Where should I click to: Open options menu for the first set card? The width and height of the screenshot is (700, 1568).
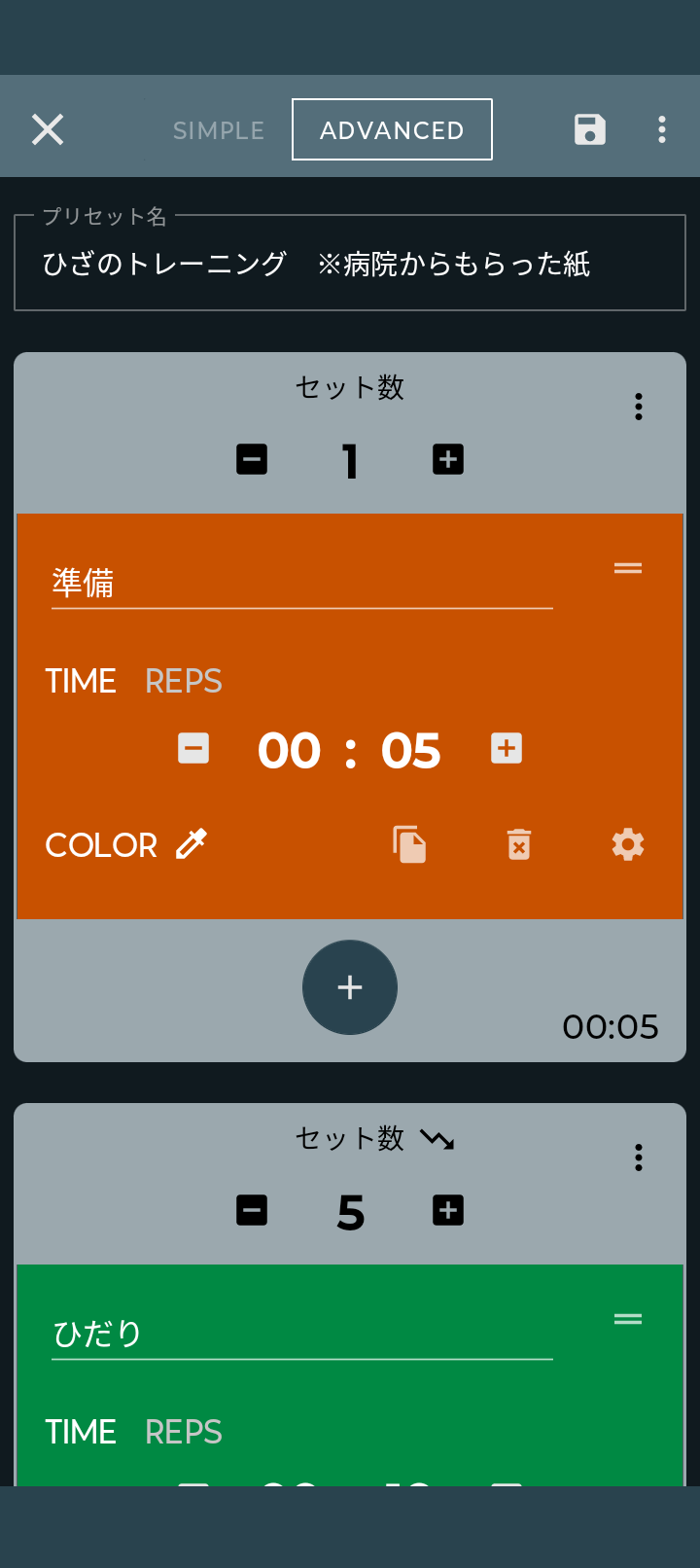[639, 407]
